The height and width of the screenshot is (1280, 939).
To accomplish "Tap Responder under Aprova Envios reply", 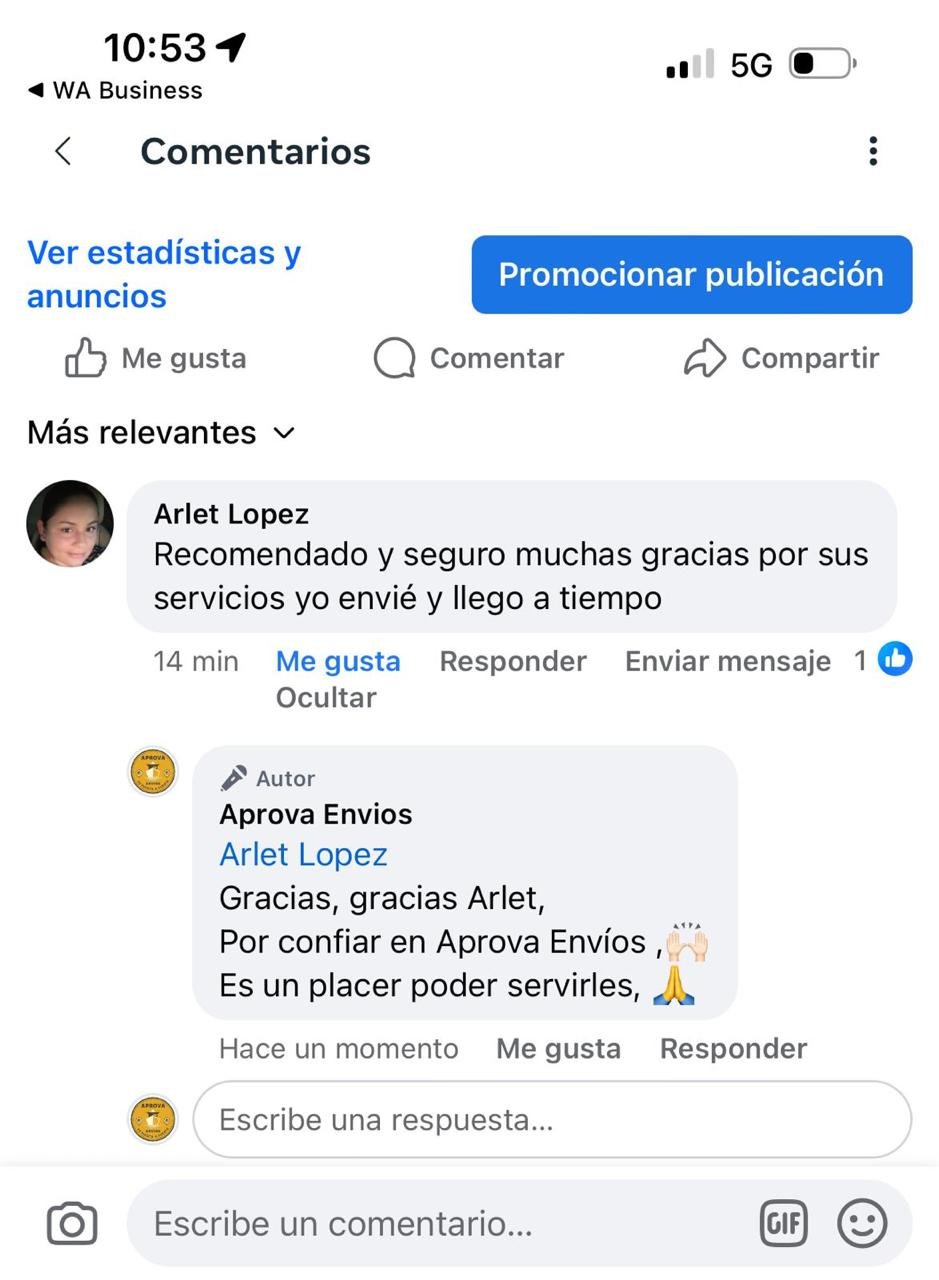I will [x=733, y=1048].
